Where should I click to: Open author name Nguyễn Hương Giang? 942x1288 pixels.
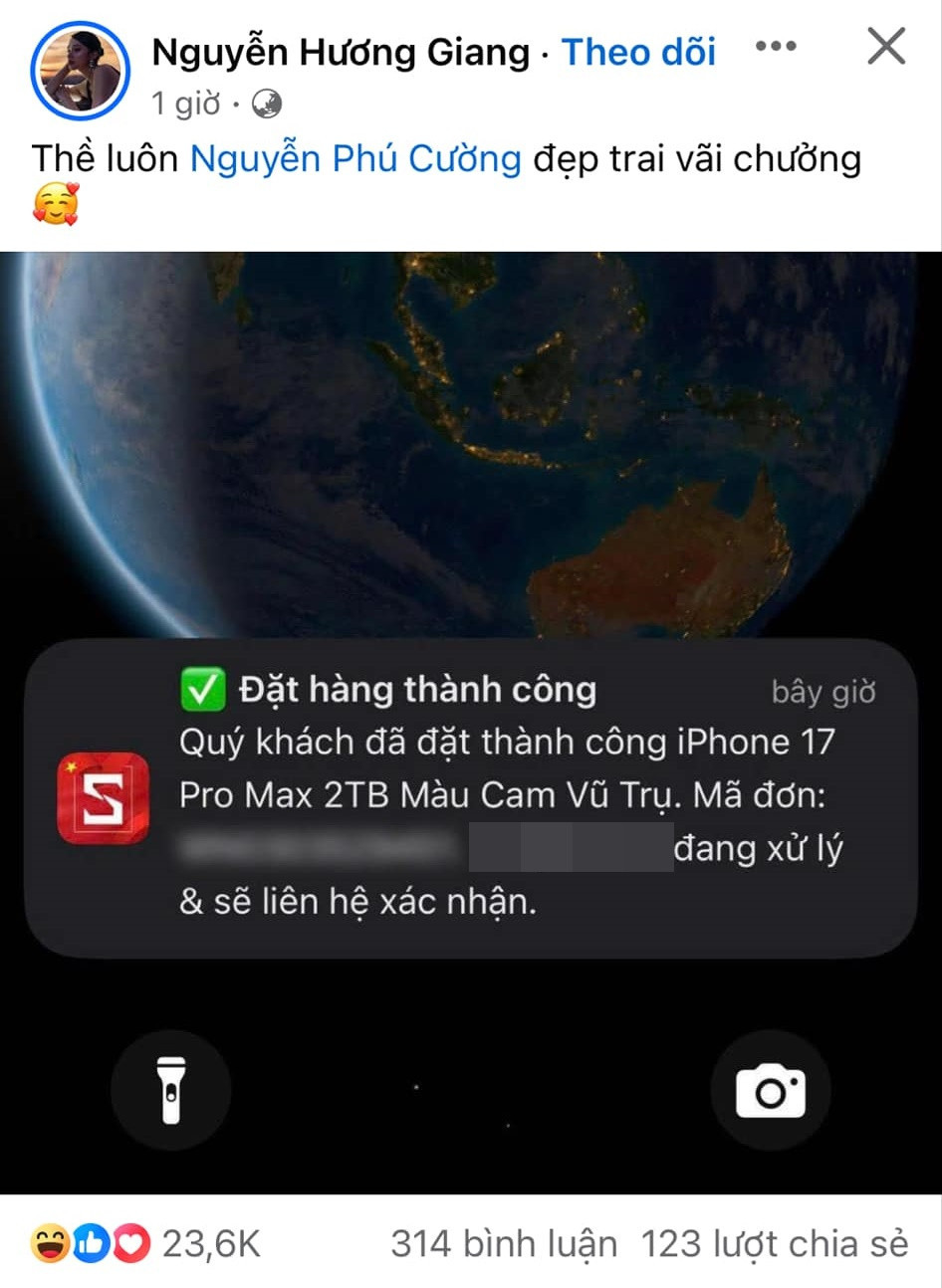pyautogui.click(x=341, y=52)
